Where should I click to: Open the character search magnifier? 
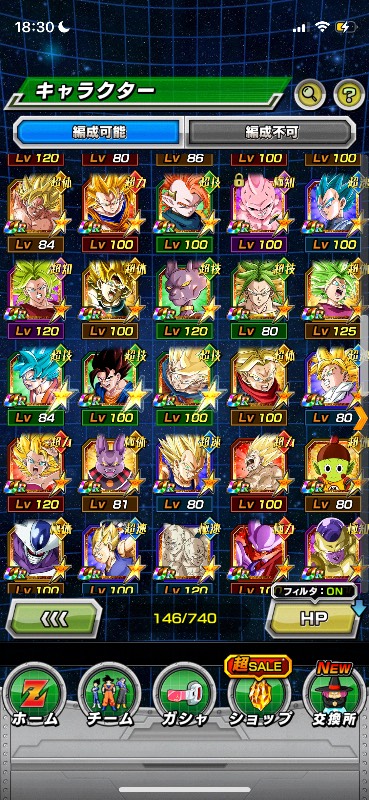click(x=310, y=93)
